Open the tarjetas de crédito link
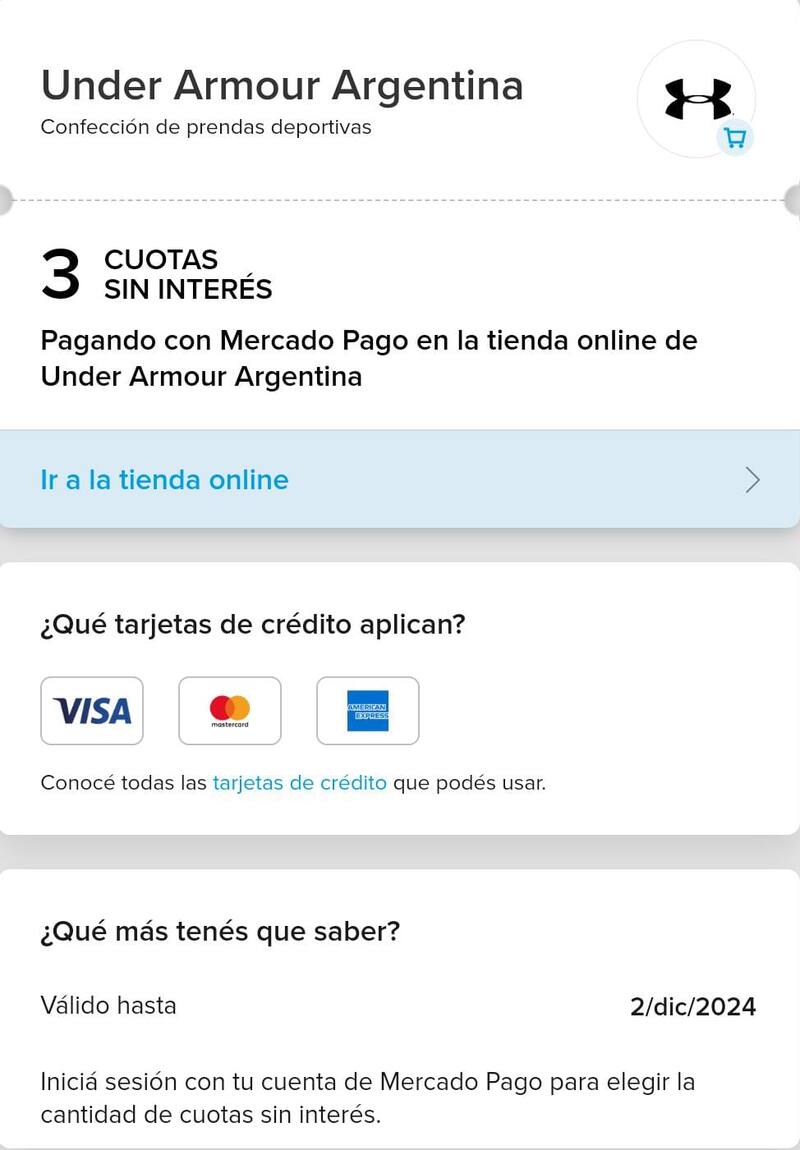This screenshot has width=800, height=1150. (299, 783)
